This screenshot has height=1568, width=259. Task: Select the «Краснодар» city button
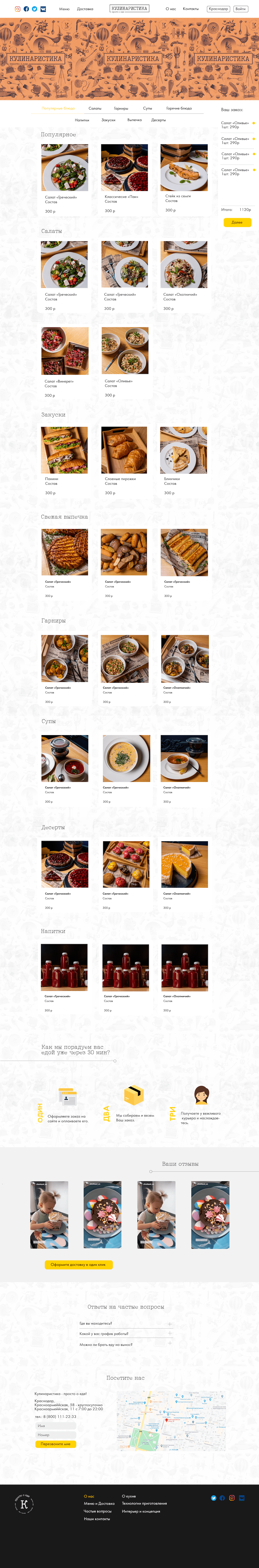[x=218, y=9]
